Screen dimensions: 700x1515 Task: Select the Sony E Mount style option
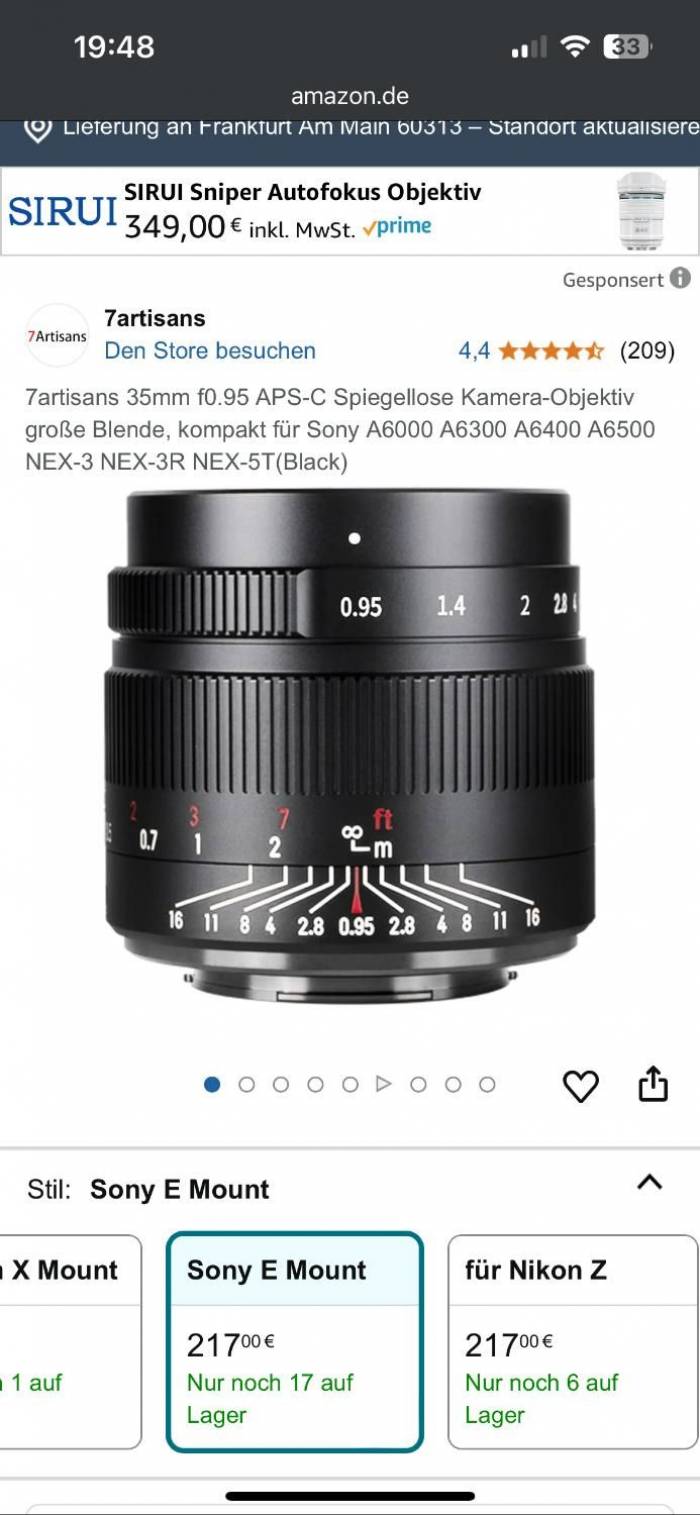294,1340
